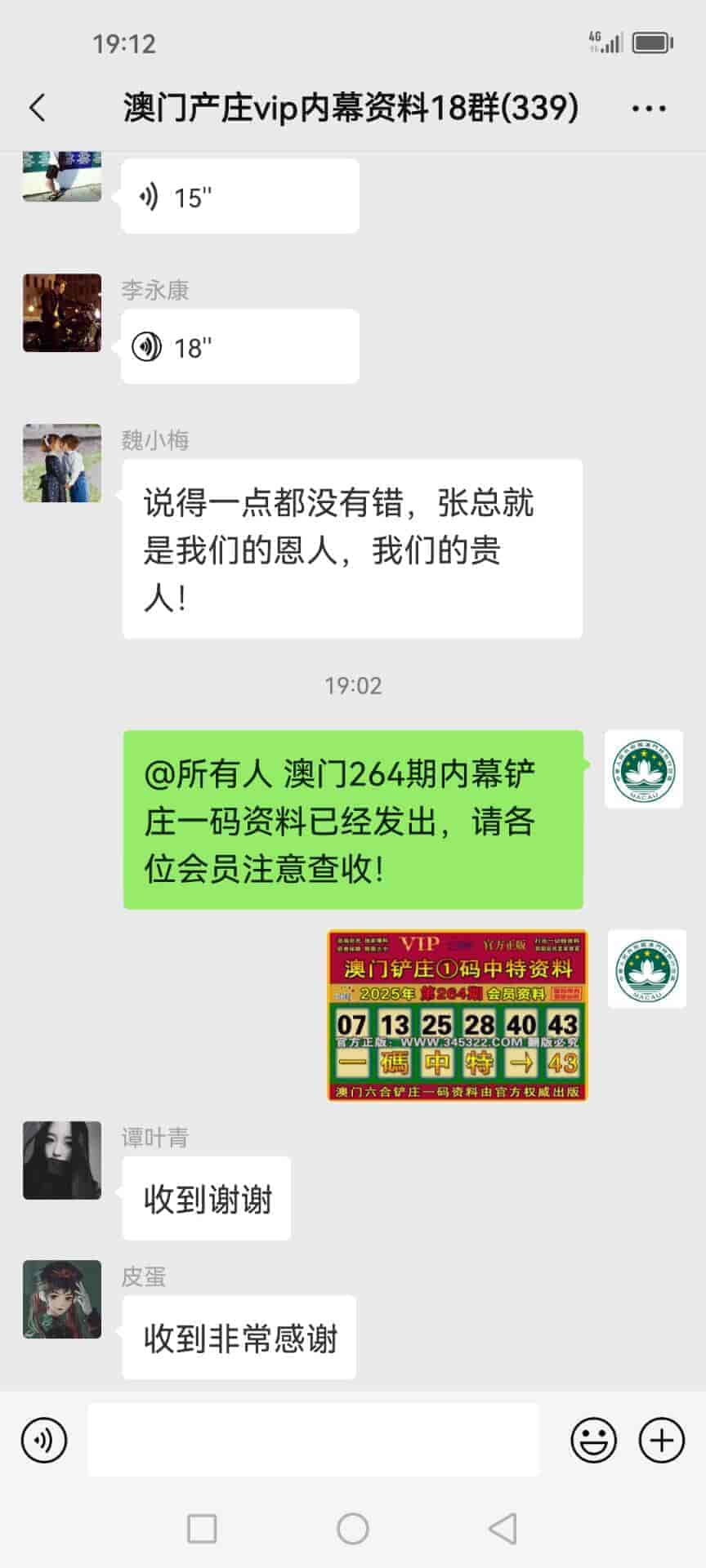This screenshot has height=1568, width=706.
Task: View 李永康's profile avatar
Action: [62, 313]
